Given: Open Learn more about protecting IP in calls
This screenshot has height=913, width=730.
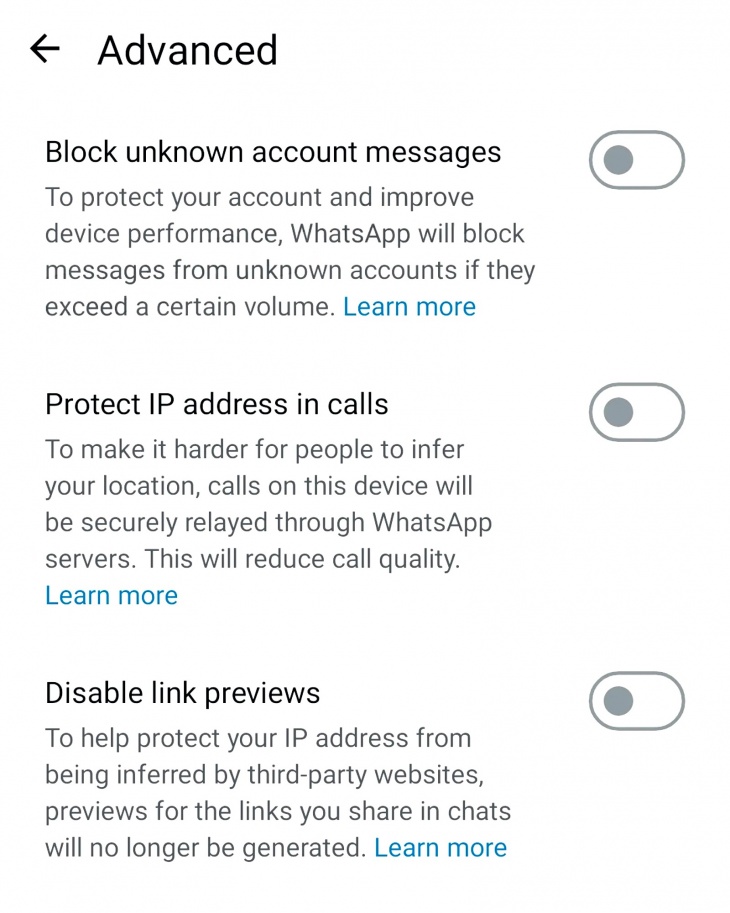Looking at the screenshot, I should 111,596.
